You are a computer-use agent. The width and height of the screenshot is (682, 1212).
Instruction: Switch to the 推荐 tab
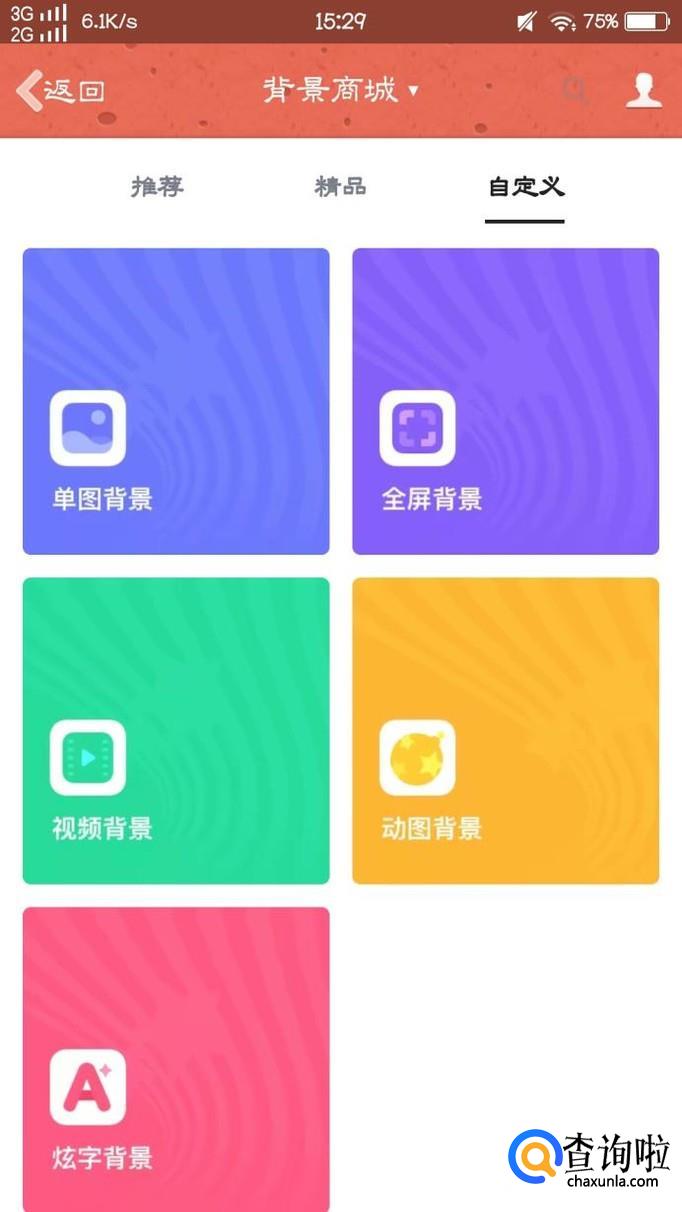coord(158,187)
